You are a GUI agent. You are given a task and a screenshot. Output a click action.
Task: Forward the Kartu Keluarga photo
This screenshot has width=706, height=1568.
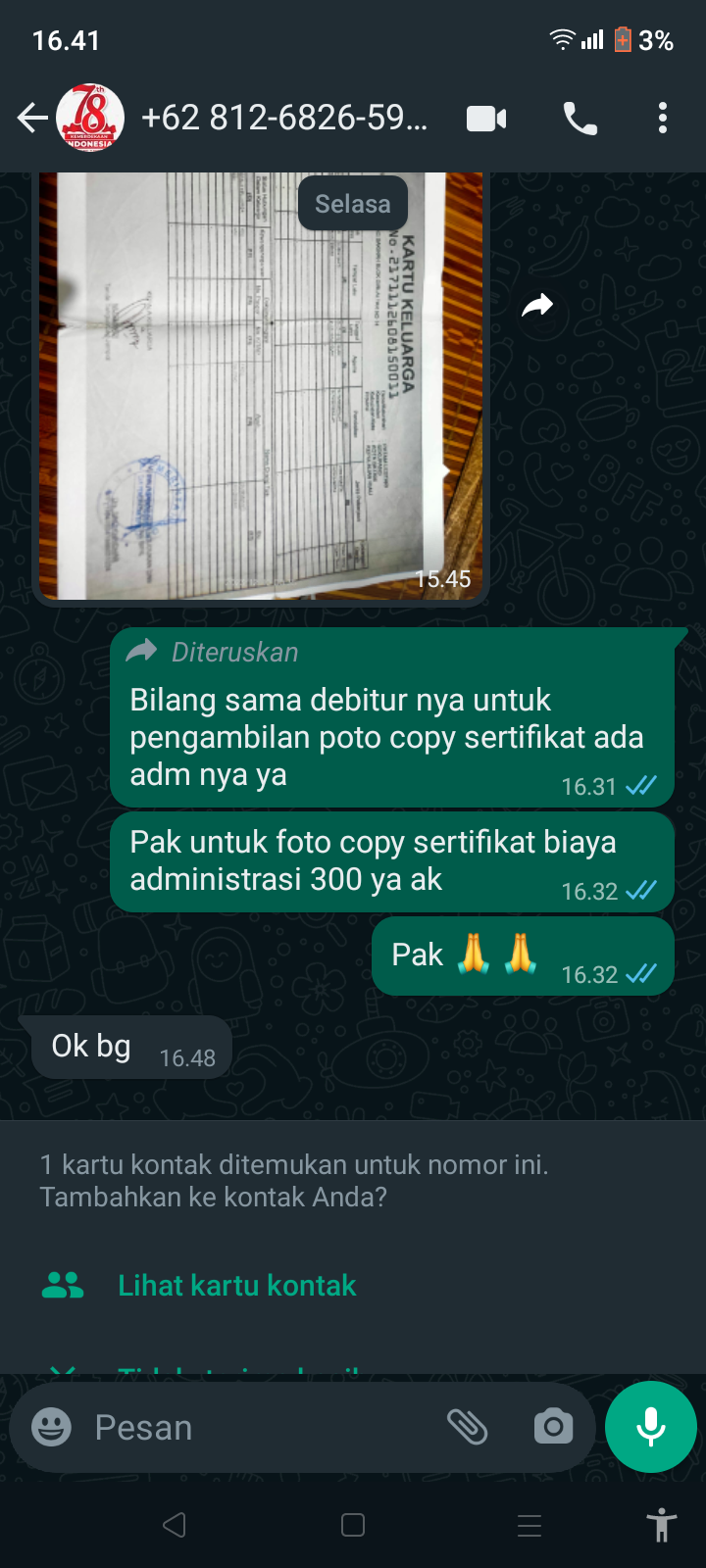(537, 307)
